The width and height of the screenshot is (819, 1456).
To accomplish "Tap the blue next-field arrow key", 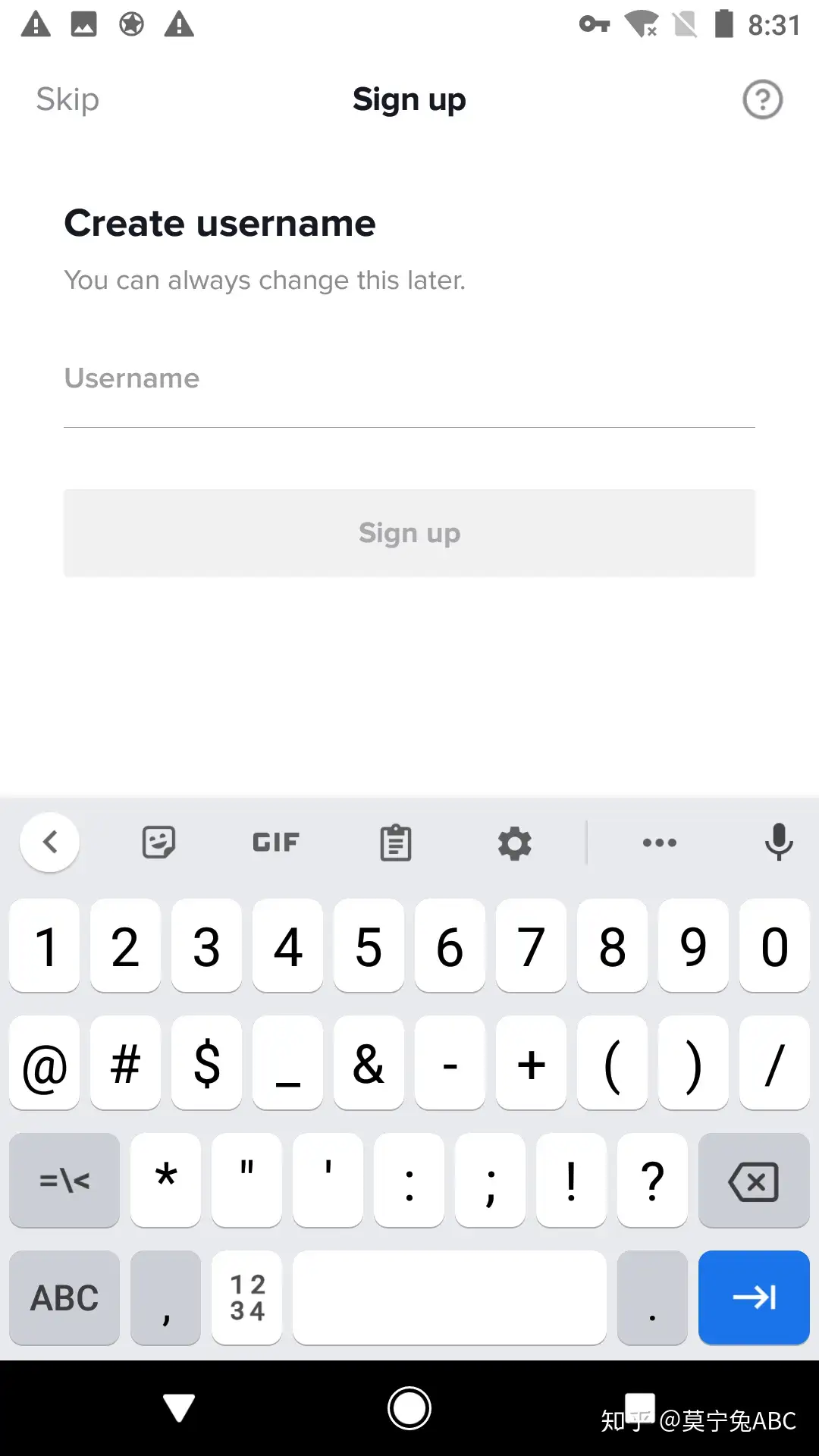I will tap(754, 1298).
